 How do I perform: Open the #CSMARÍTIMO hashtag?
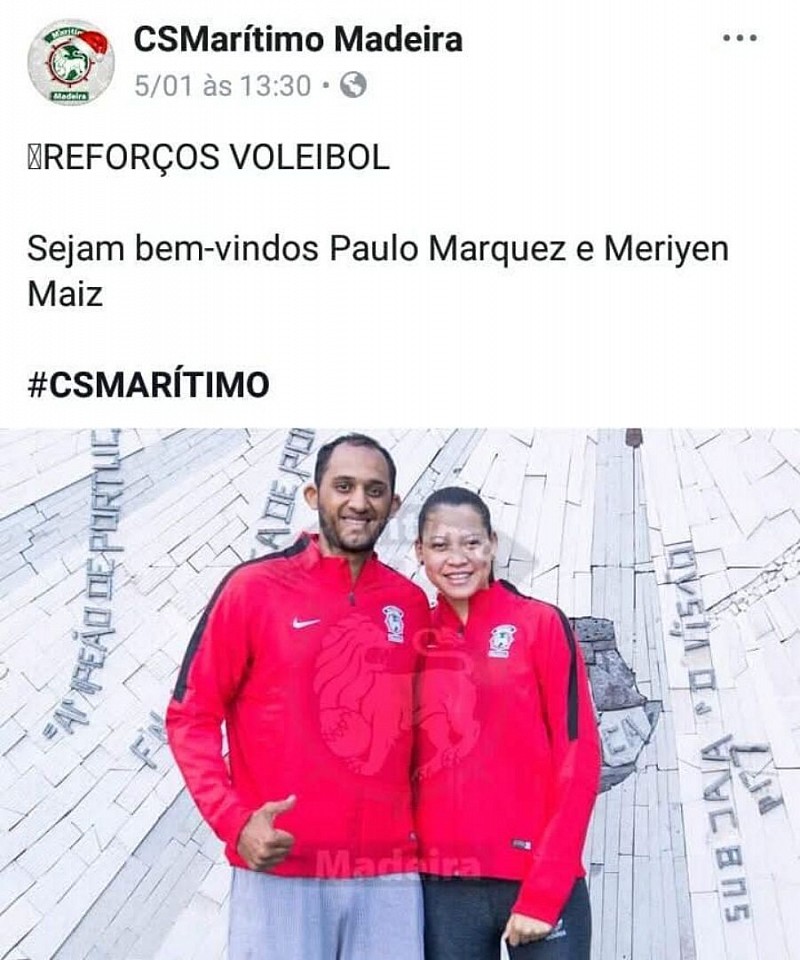pos(148,385)
